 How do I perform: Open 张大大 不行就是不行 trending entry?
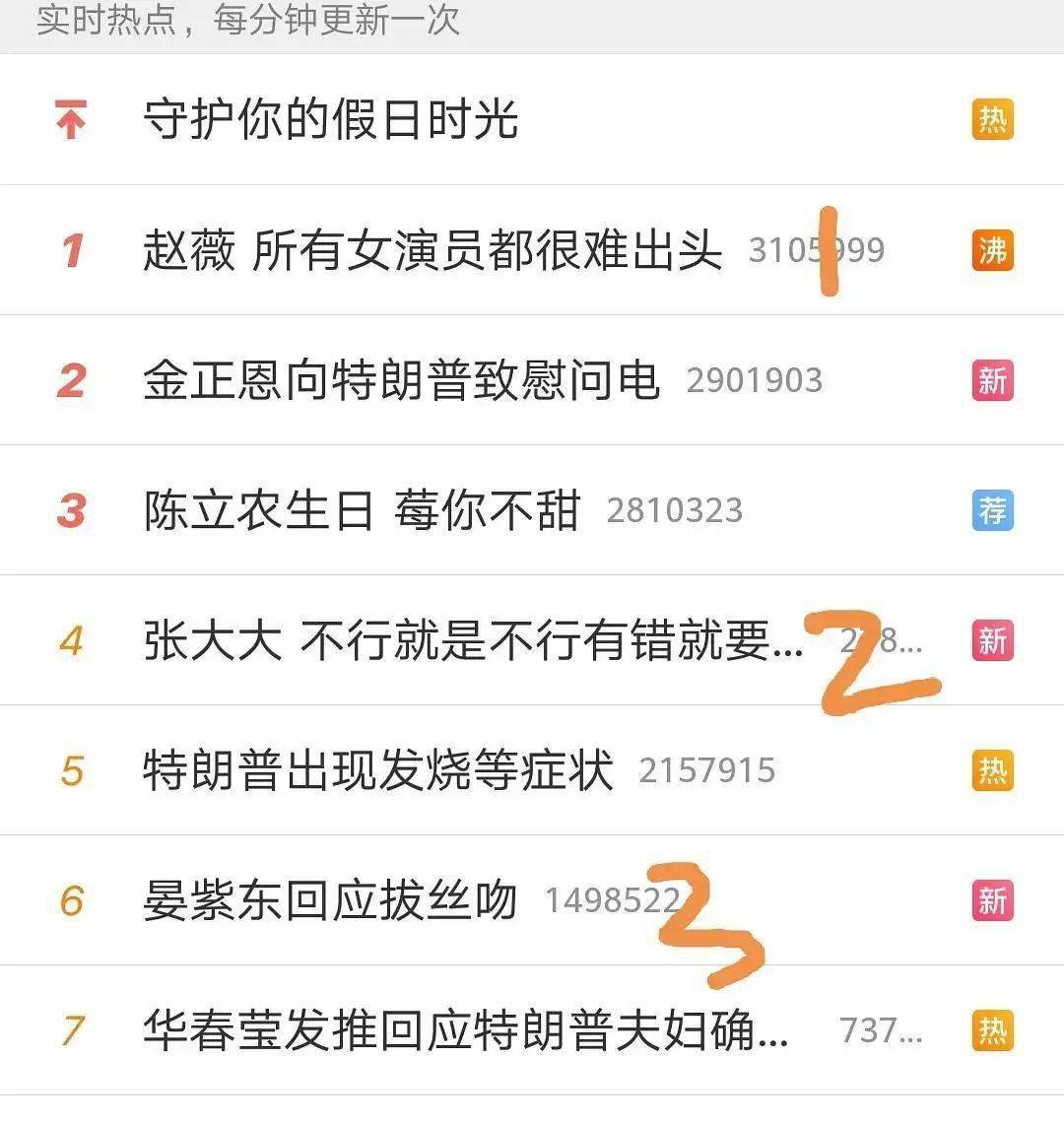(473, 642)
